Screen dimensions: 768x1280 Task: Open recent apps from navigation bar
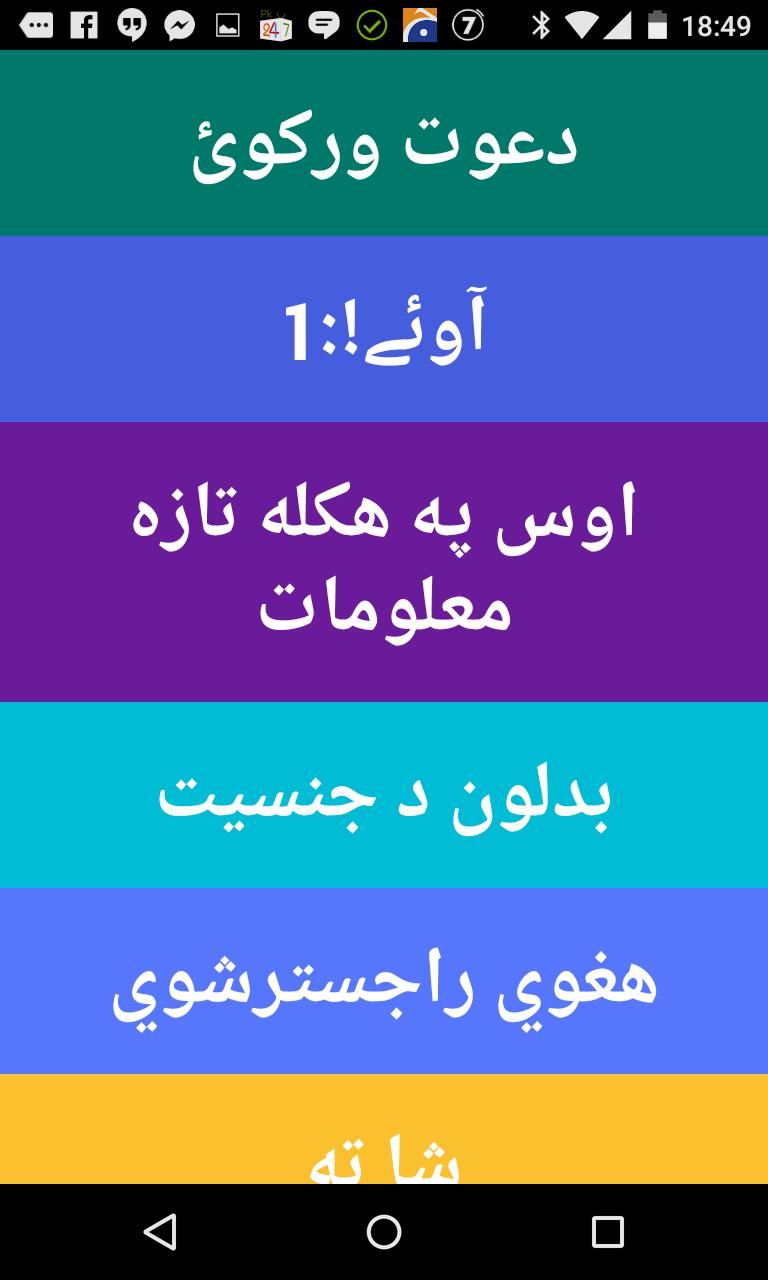coord(607,1232)
